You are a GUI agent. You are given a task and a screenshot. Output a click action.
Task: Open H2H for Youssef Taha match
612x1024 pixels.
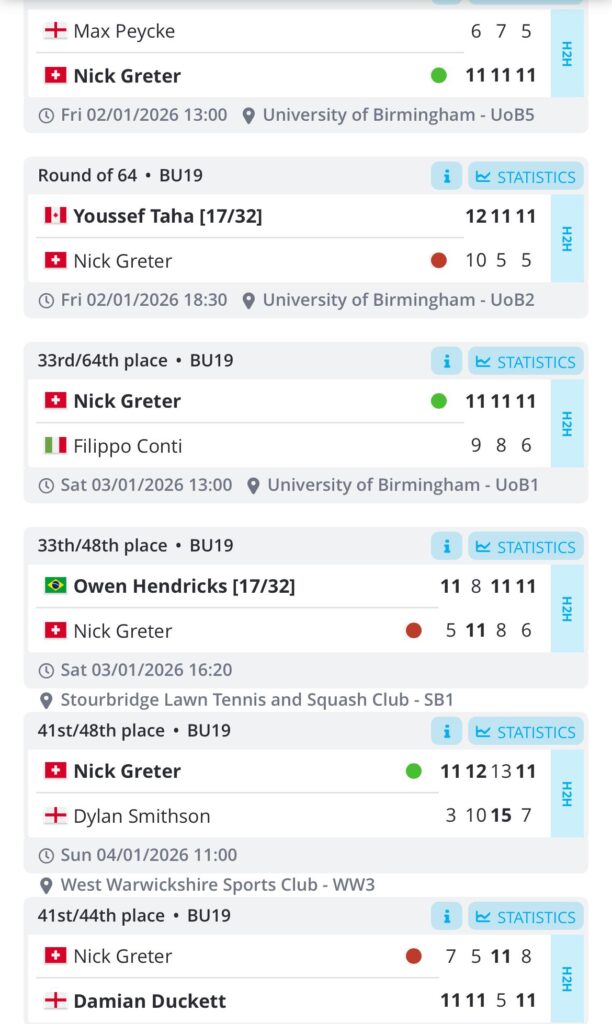click(566, 238)
